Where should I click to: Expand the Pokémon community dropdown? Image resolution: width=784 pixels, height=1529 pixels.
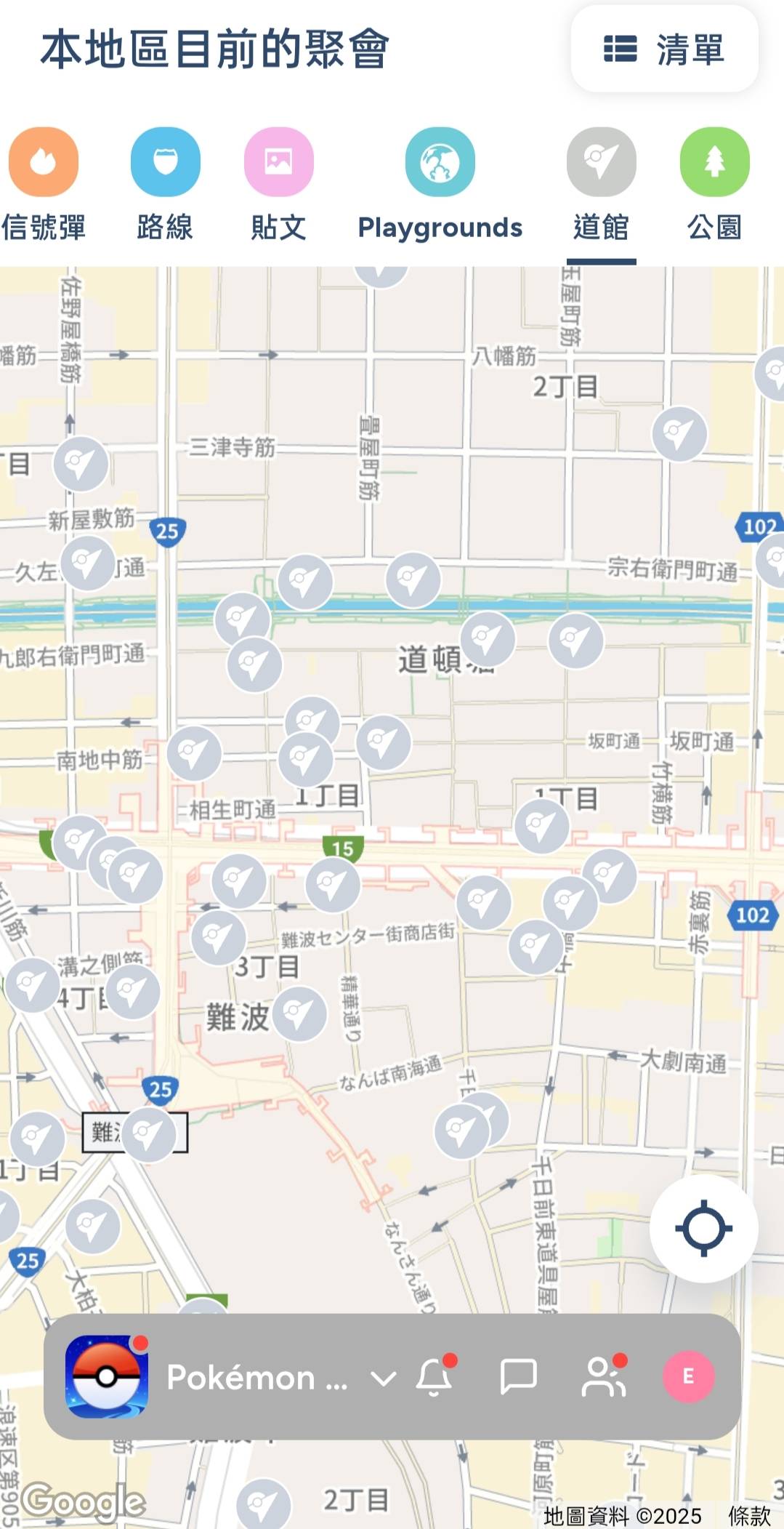(x=383, y=1378)
